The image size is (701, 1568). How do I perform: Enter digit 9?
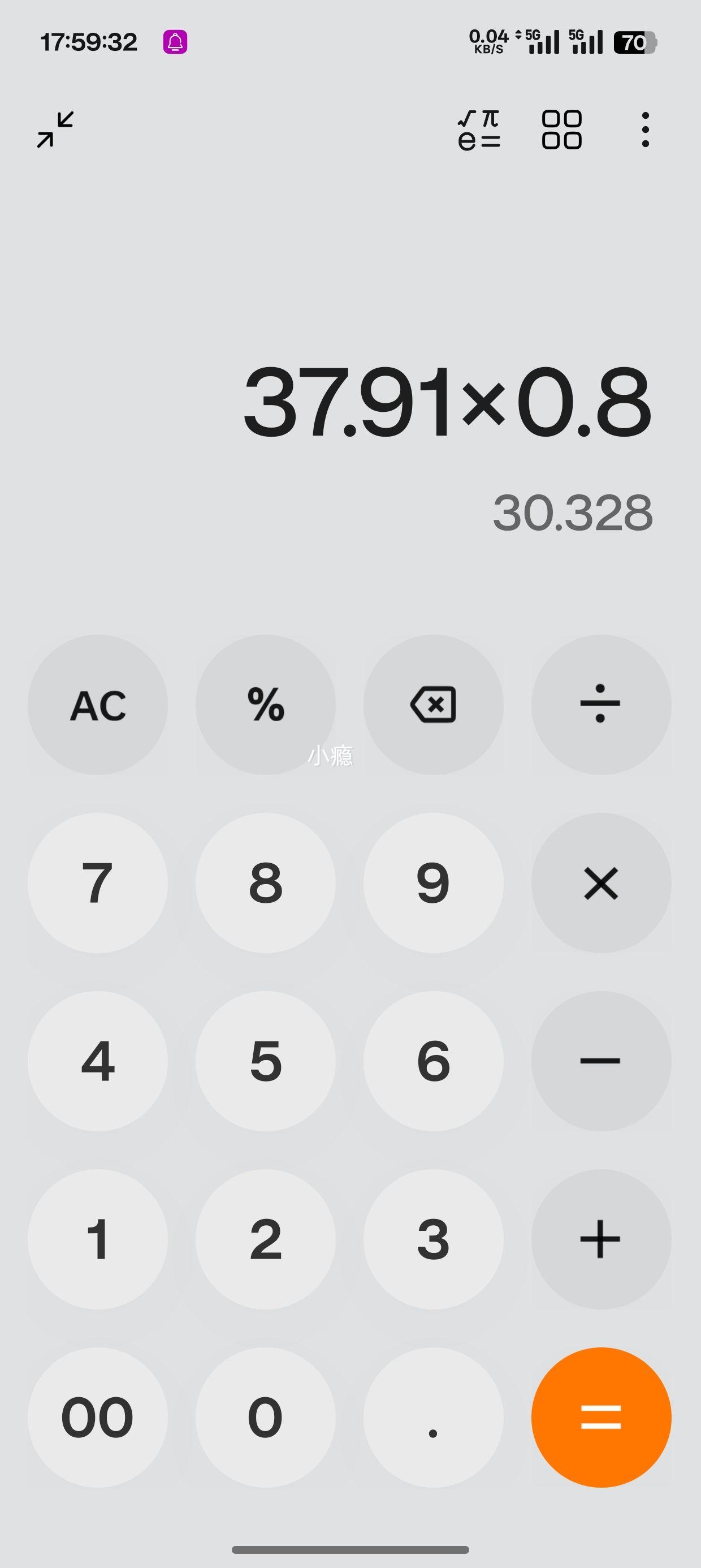pyautogui.click(x=433, y=882)
